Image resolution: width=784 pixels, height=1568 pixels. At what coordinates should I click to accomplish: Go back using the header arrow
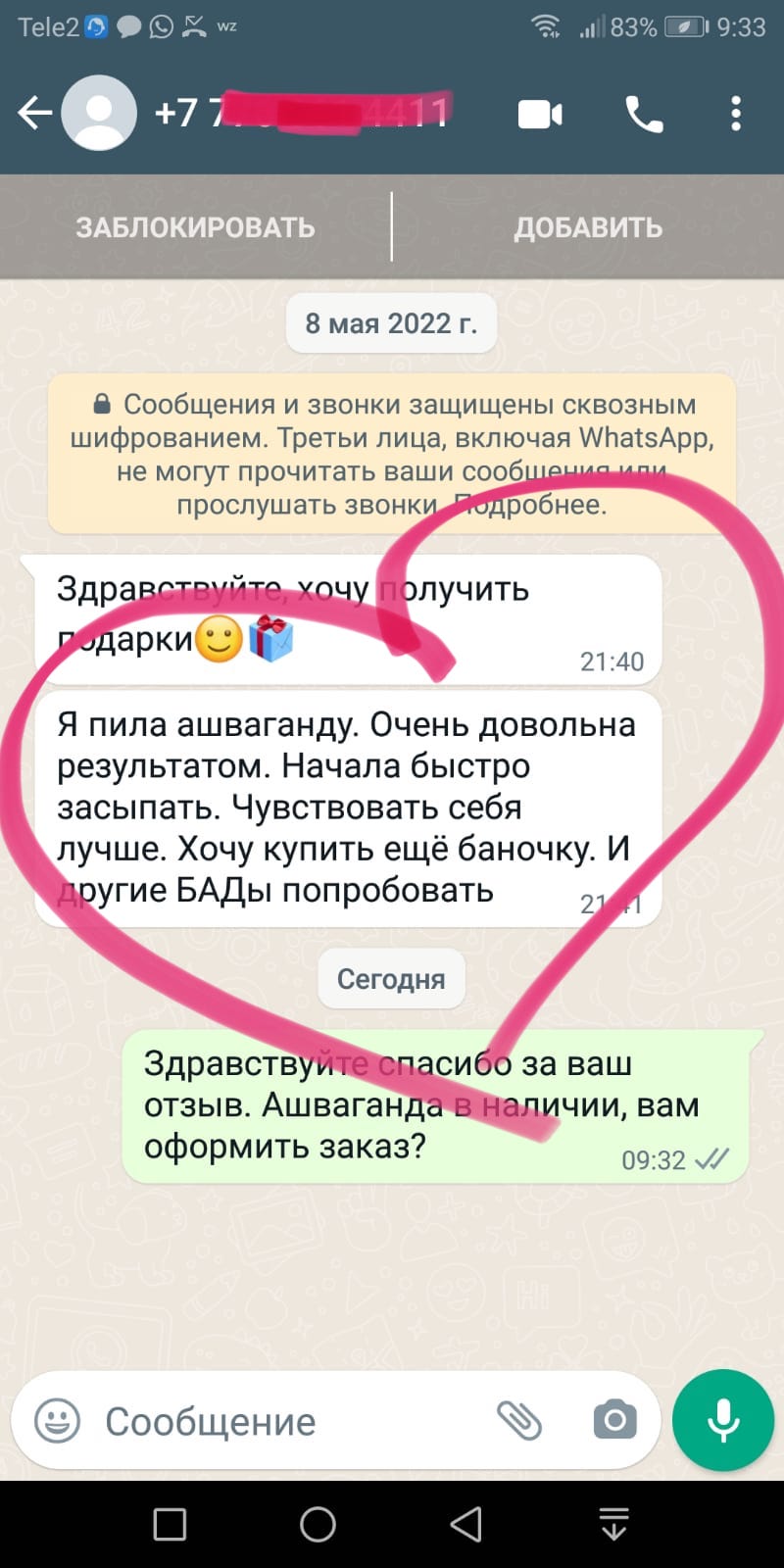tap(34, 114)
